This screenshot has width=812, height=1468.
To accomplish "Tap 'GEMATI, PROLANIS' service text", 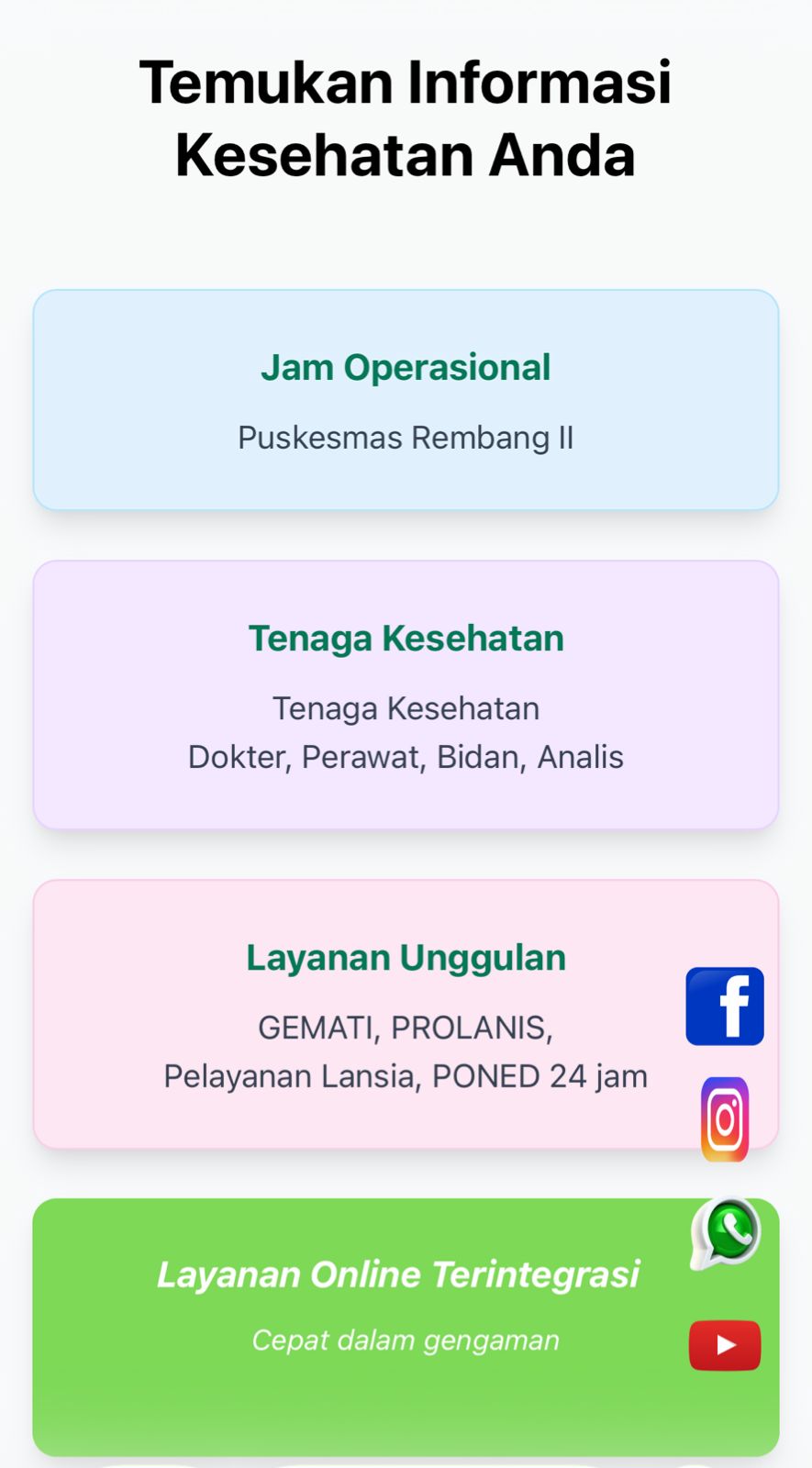I will tap(406, 1028).
